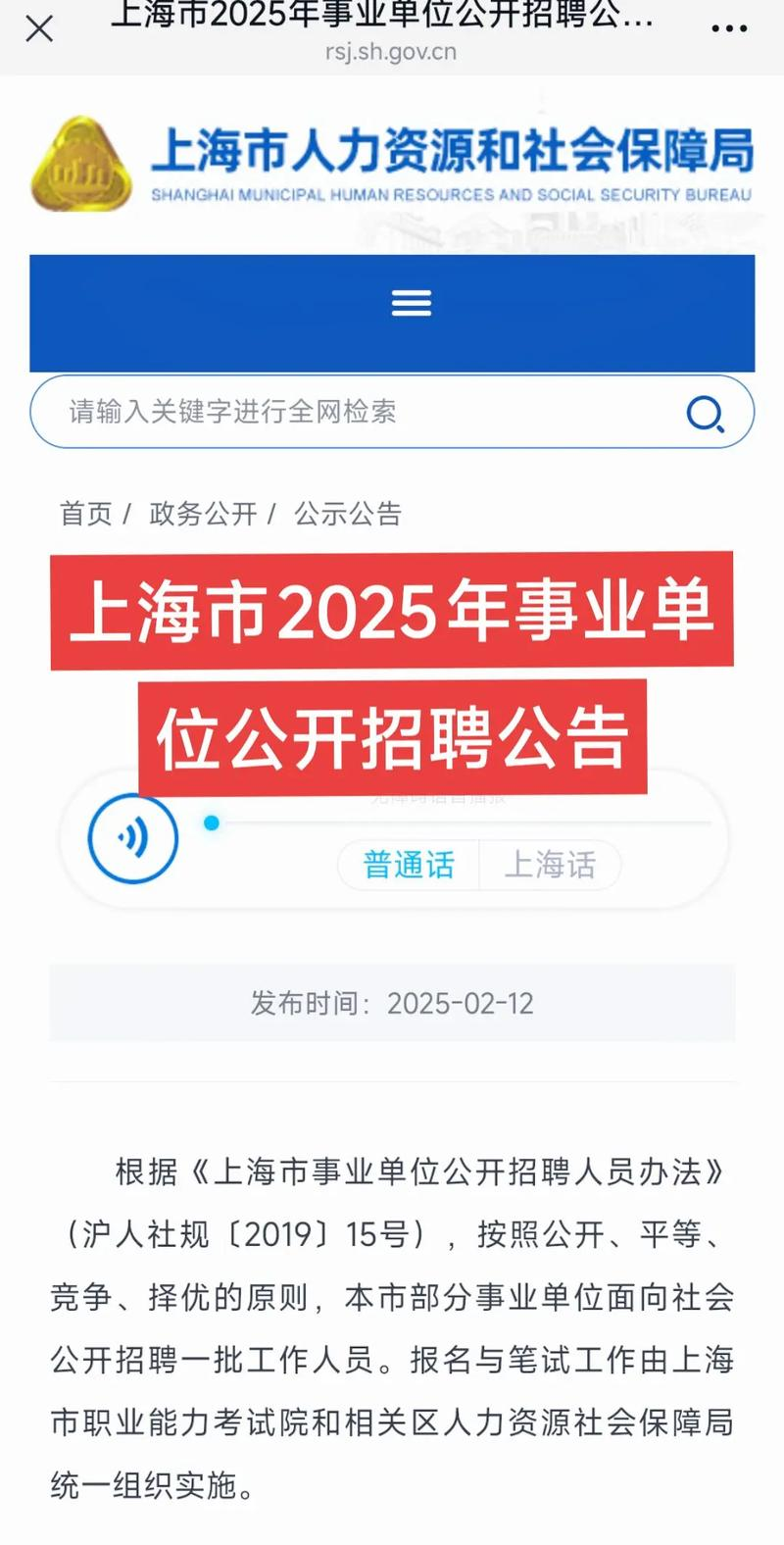This screenshot has height=1545, width=784.
Task: Open the blue hamburger navigation menu
Action: coord(411,304)
